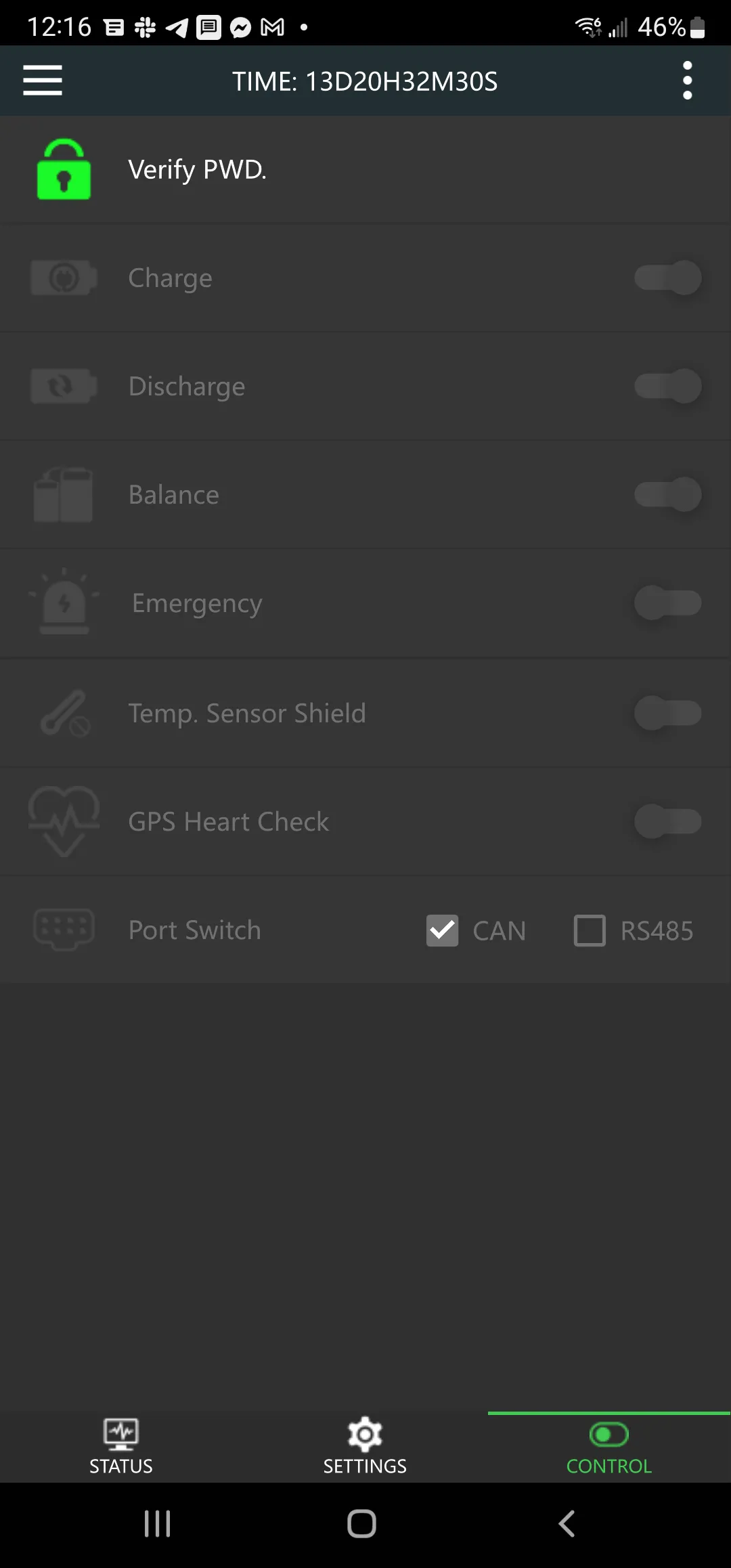731x1568 pixels.
Task: Uncheck the CAN port checkbox
Action: pyautogui.click(x=442, y=930)
